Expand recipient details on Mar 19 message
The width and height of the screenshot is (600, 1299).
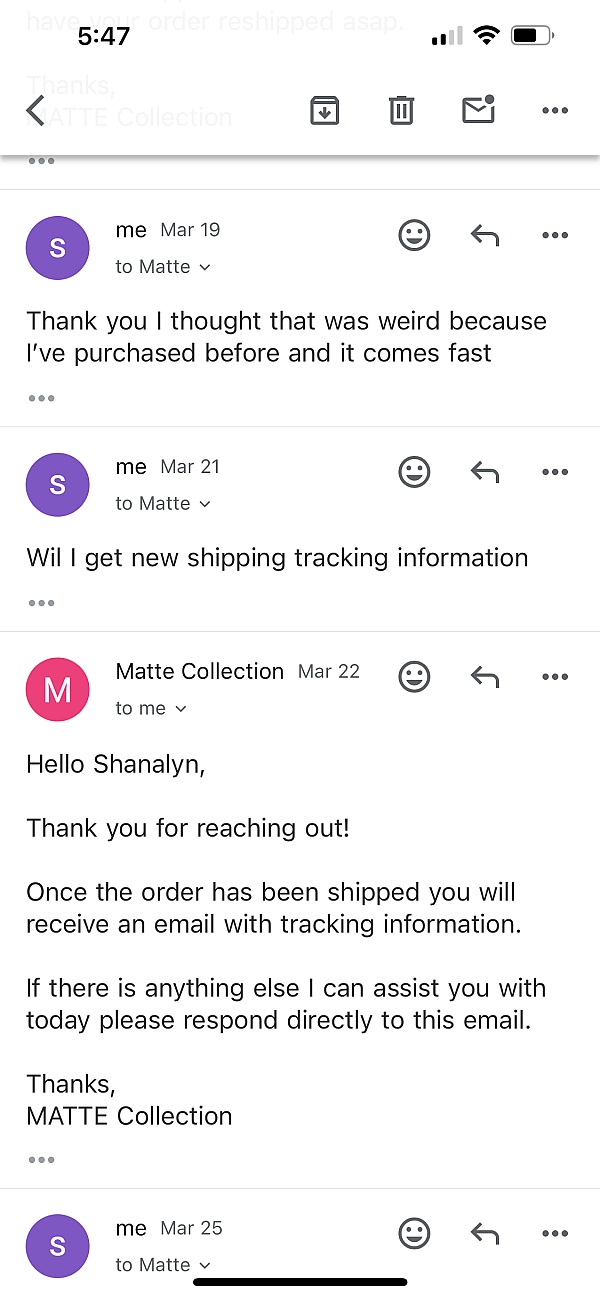click(x=163, y=267)
